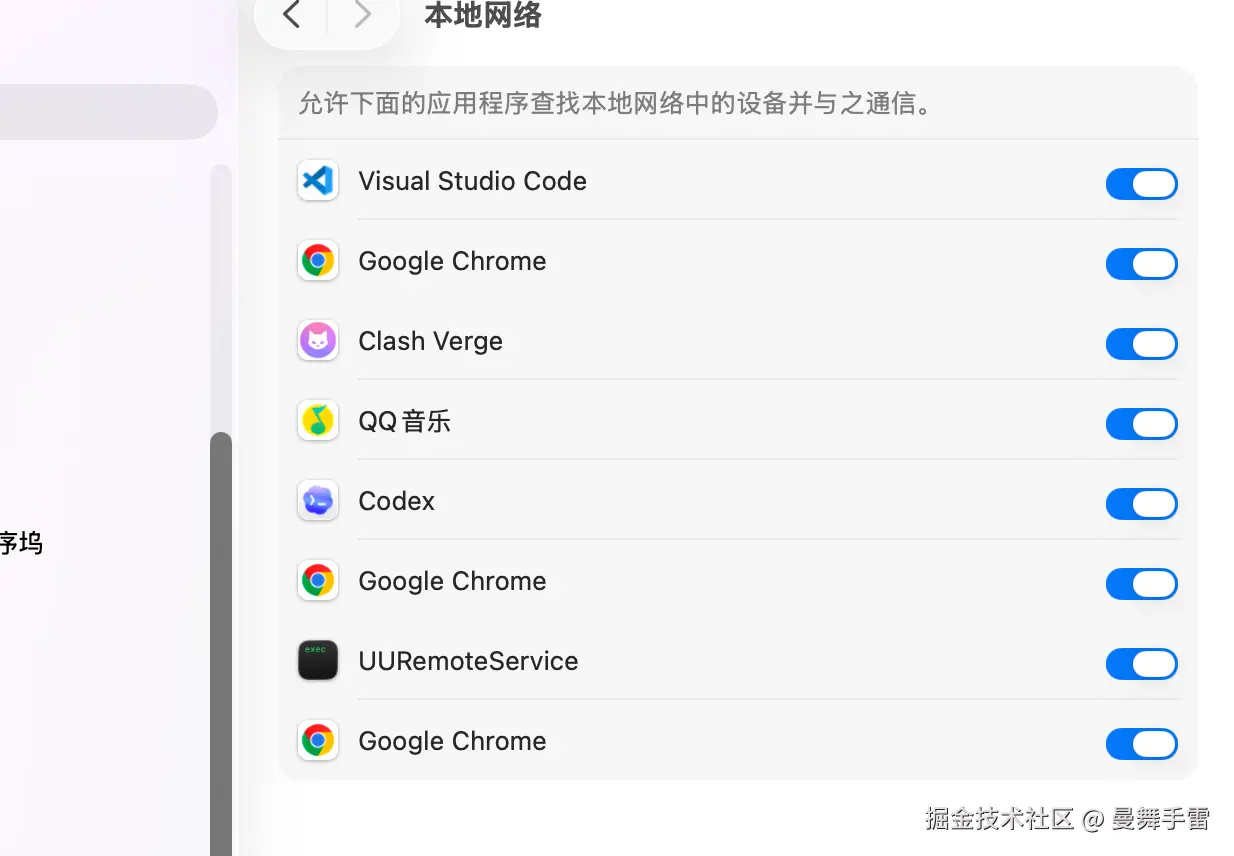Disable UURemoteService local network access
This screenshot has width=1234, height=856.
click(1141, 664)
